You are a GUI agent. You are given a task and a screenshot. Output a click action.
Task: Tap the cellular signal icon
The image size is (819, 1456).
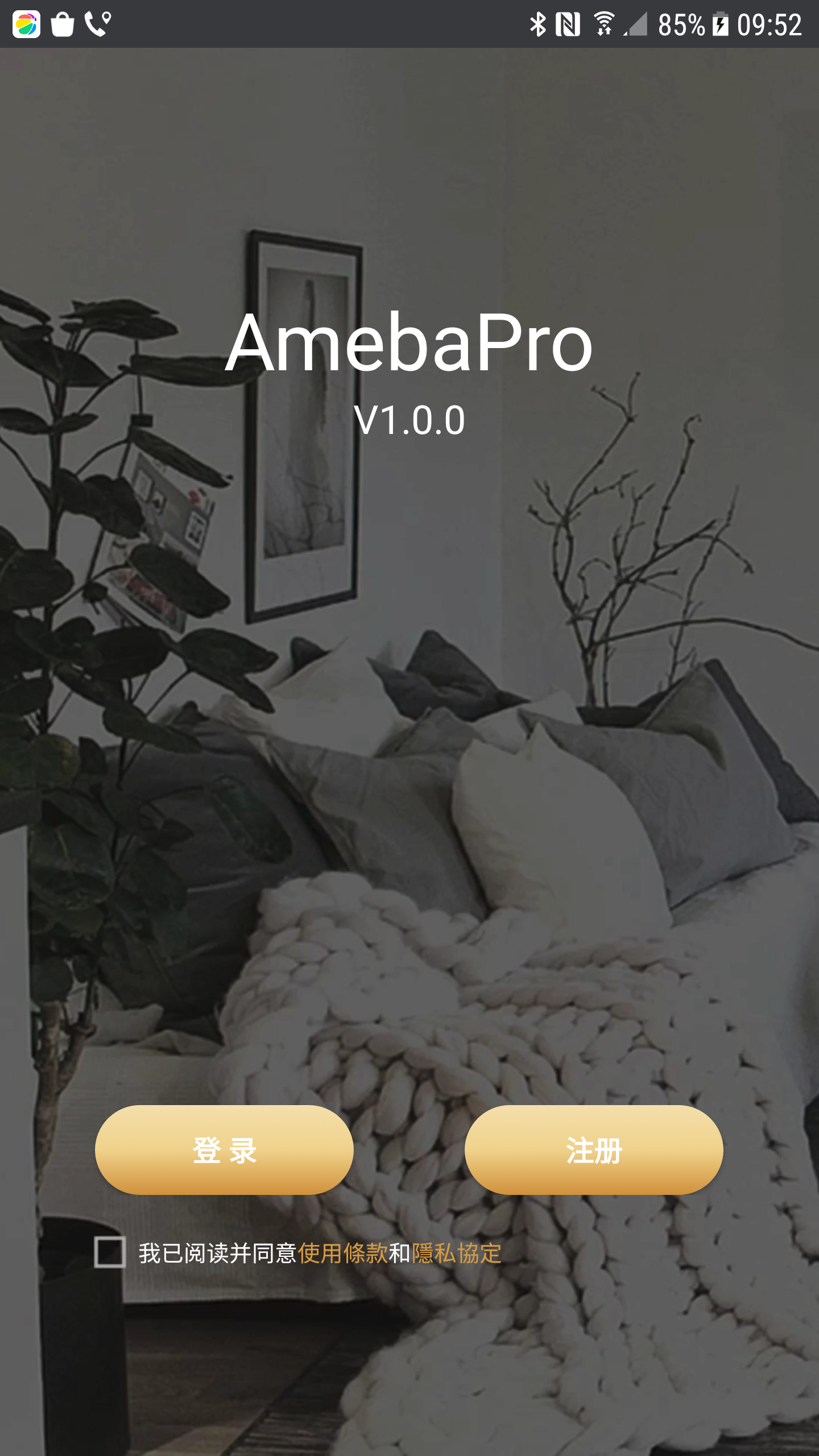[x=635, y=23]
